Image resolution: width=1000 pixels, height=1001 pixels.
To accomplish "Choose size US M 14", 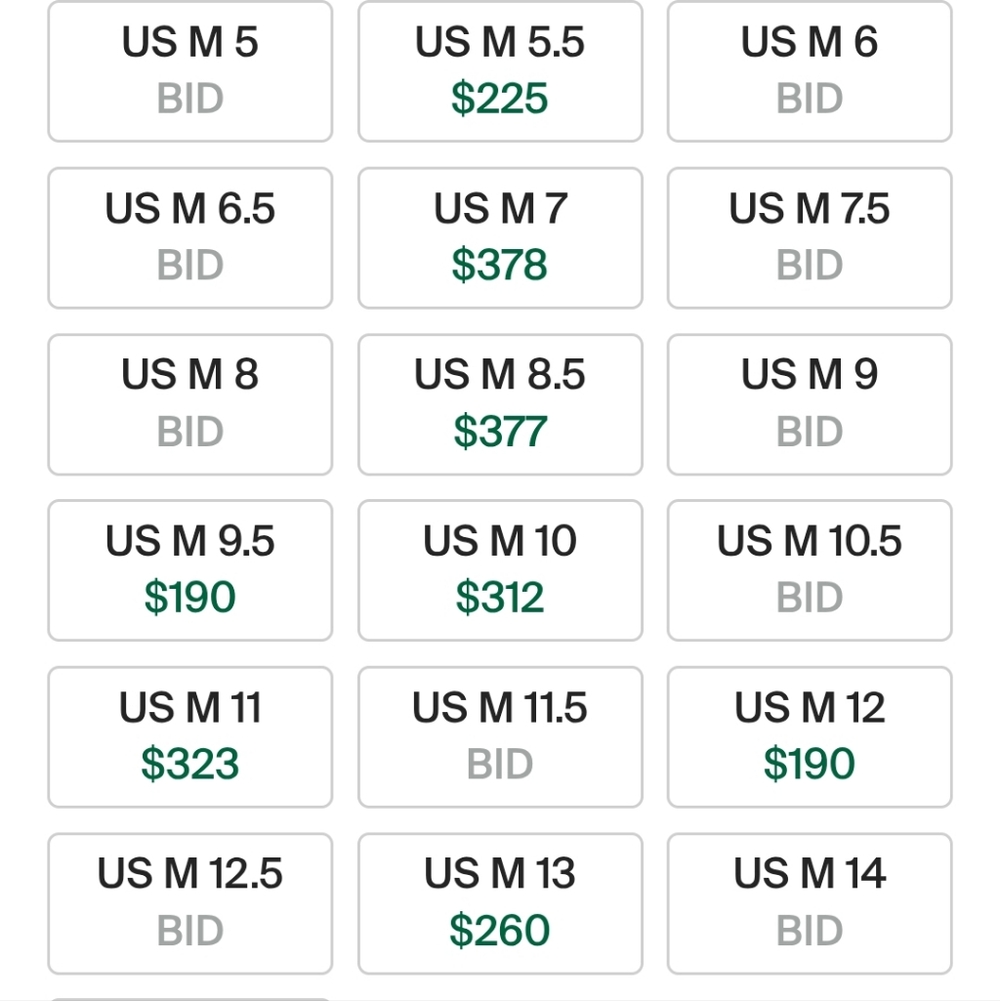I will (x=809, y=903).
